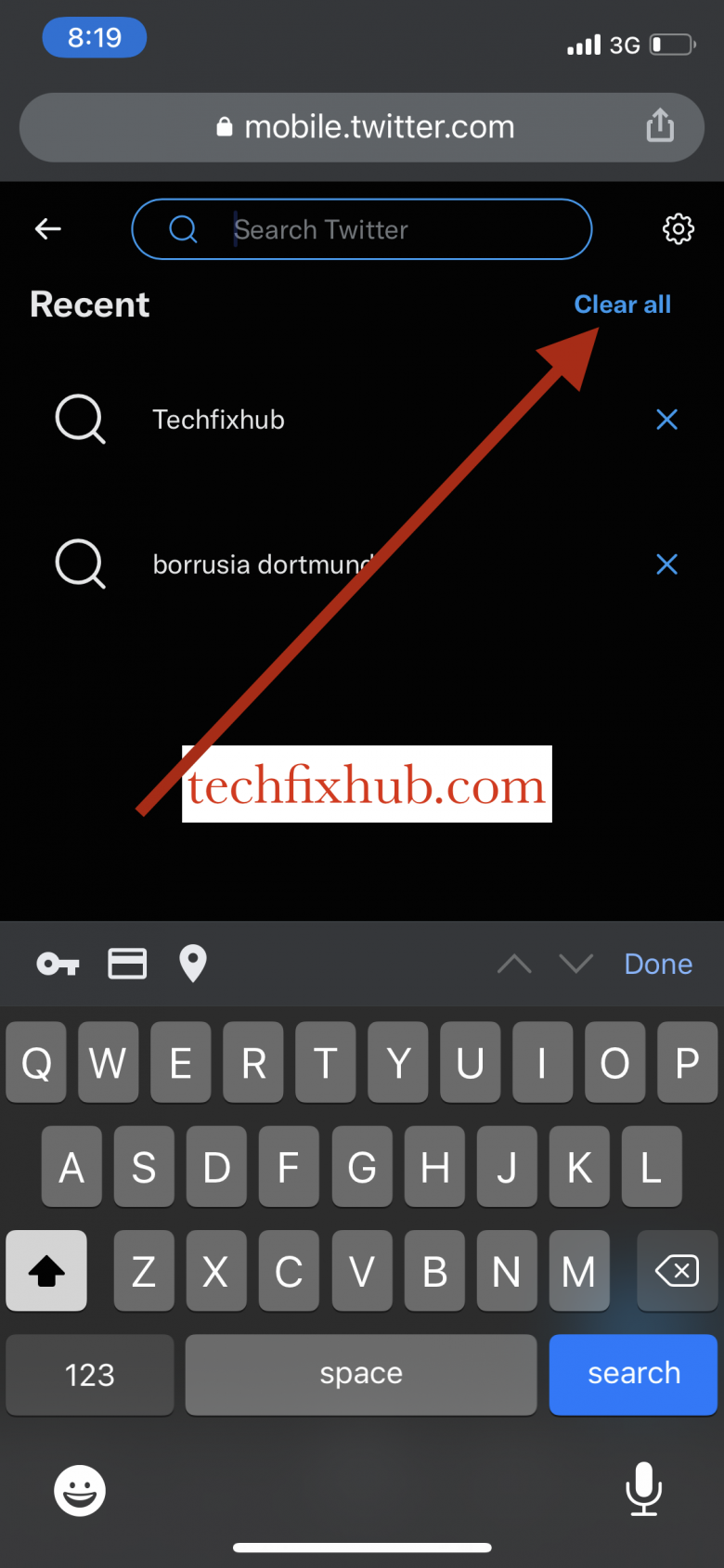Tap the magnifying glass next to Techfixhub
Image resolution: width=724 pixels, height=1568 pixels.
click(x=81, y=420)
